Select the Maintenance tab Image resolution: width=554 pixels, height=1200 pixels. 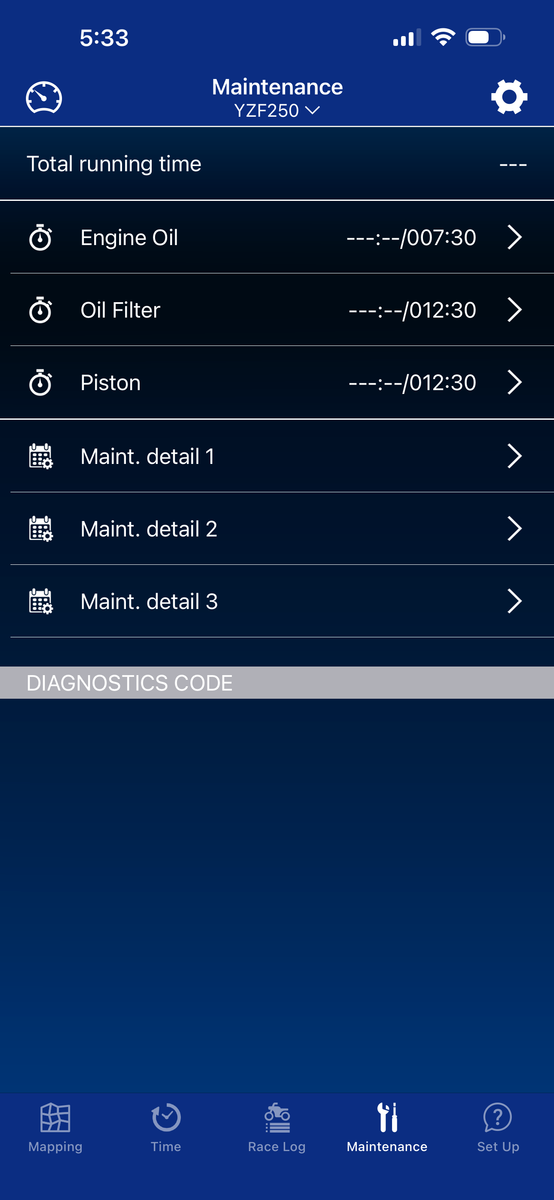click(387, 1128)
